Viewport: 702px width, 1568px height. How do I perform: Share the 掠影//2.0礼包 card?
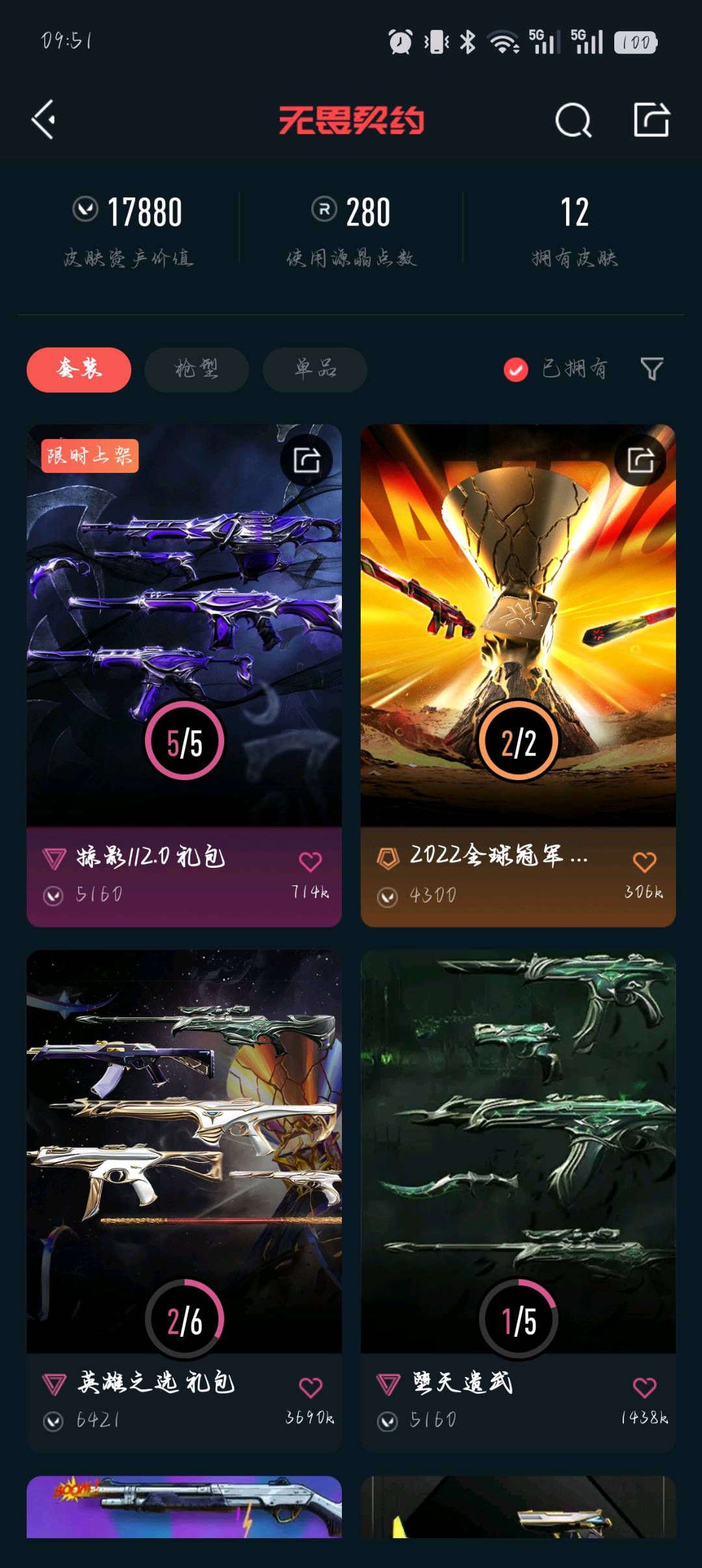tap(306, 461)
